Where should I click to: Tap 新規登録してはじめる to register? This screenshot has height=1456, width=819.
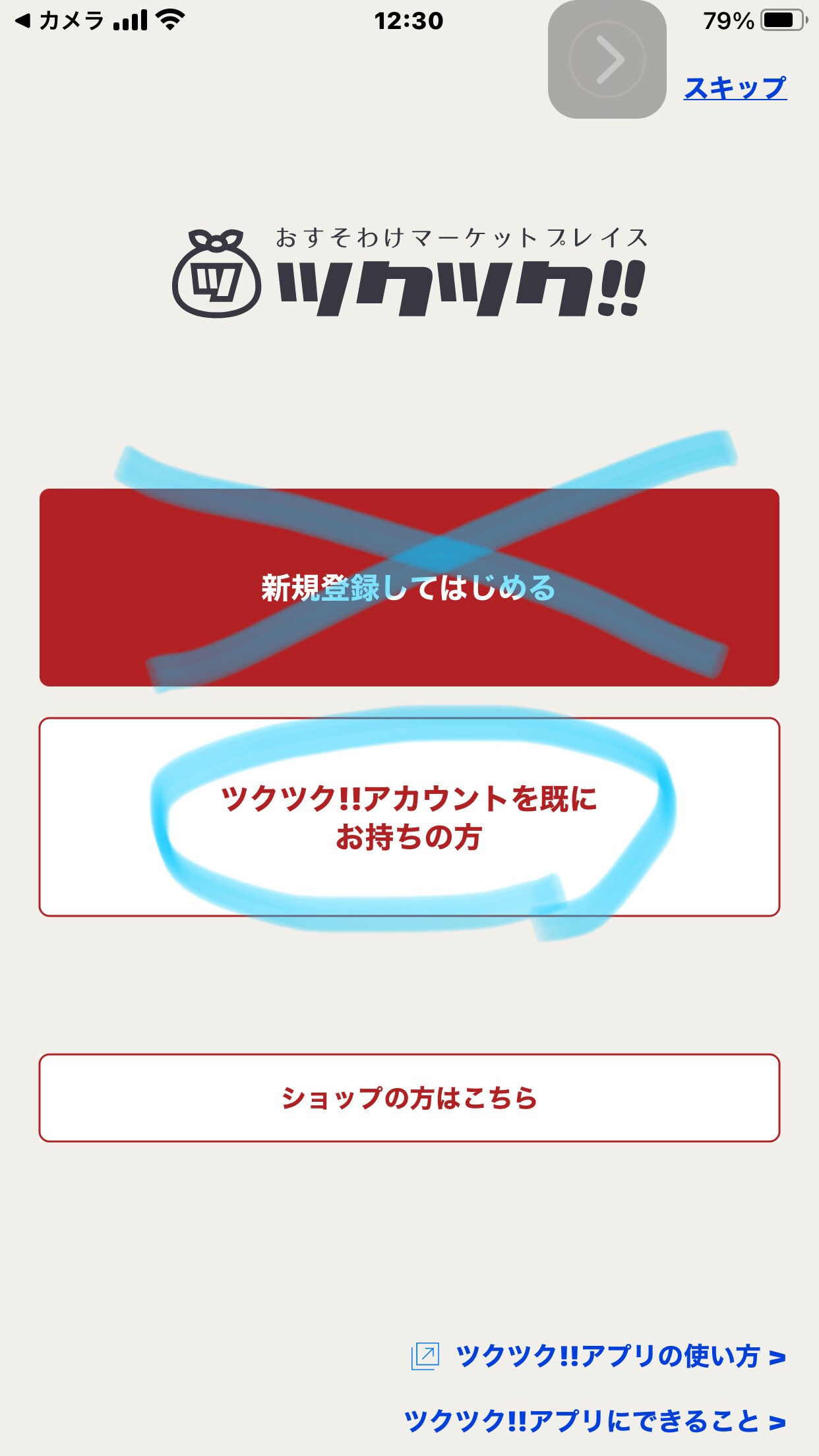pyautogui.click(x=409, y=588)
